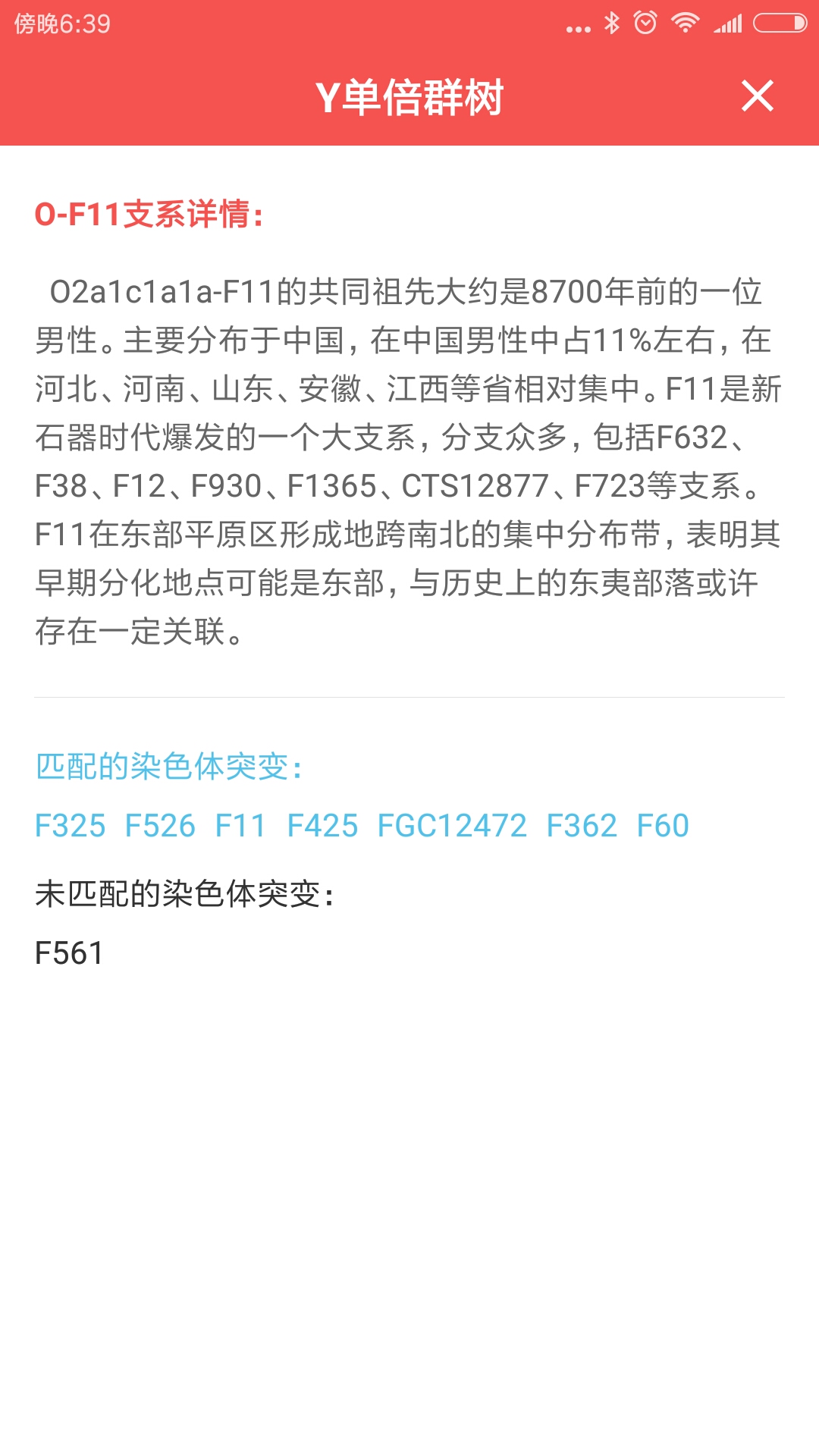Image resolution: width=819 pixels, height=1456 pixels.
Task: Open the F362 mutation link
Action: [582, 826]
